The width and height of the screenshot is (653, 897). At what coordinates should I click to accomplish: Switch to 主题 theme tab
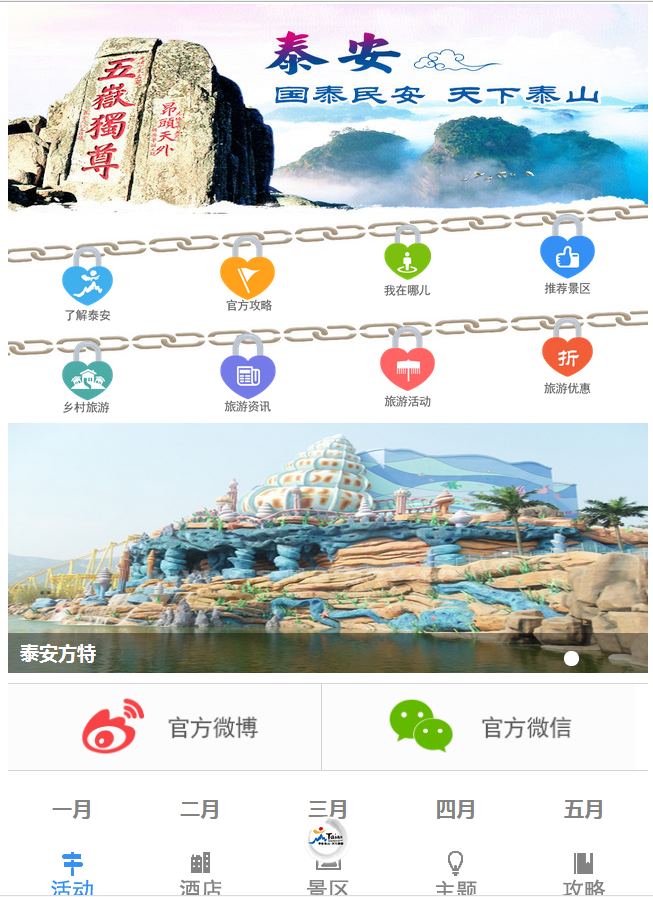(456, 874)
